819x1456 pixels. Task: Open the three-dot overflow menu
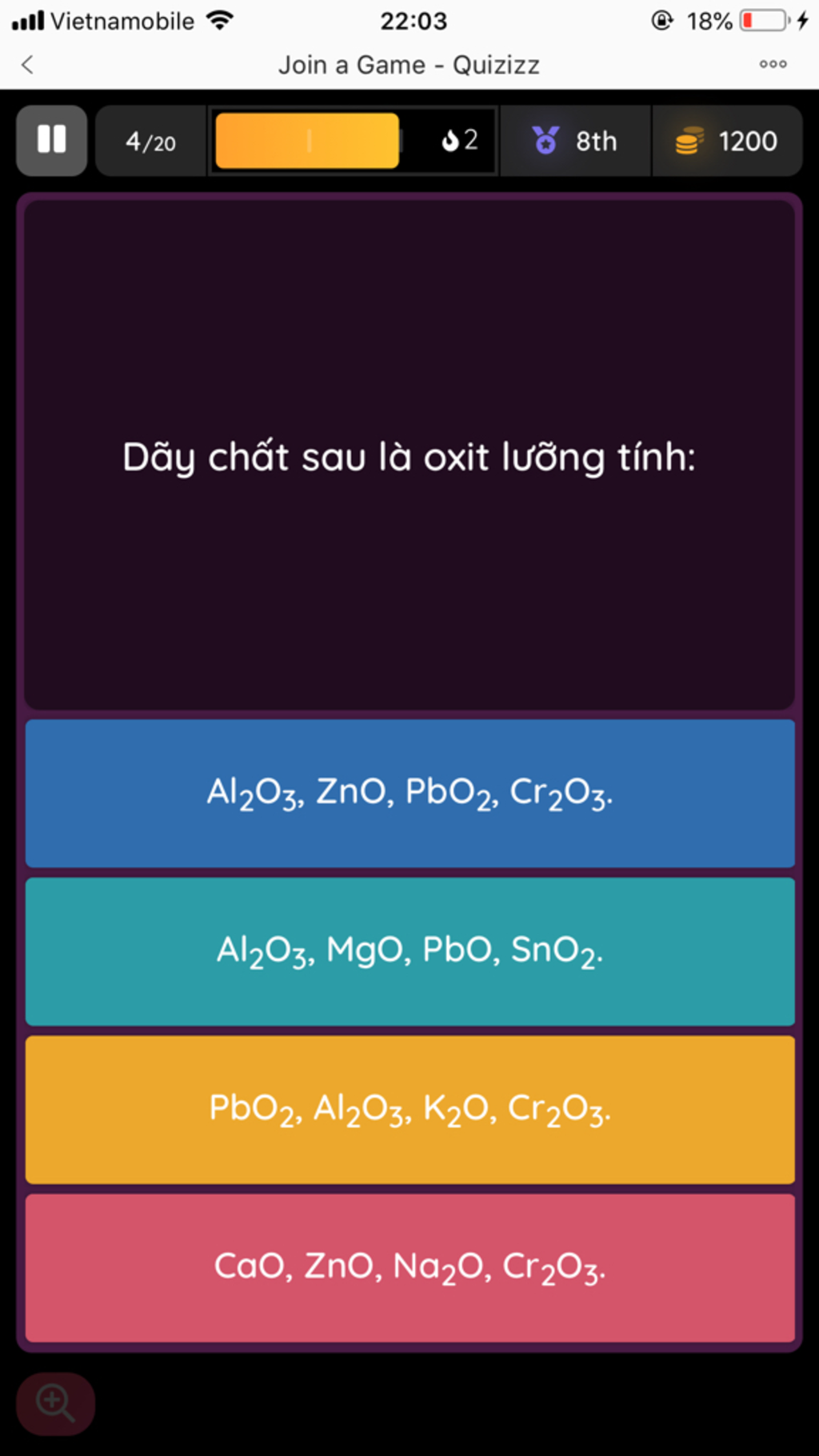click(773, 64)
